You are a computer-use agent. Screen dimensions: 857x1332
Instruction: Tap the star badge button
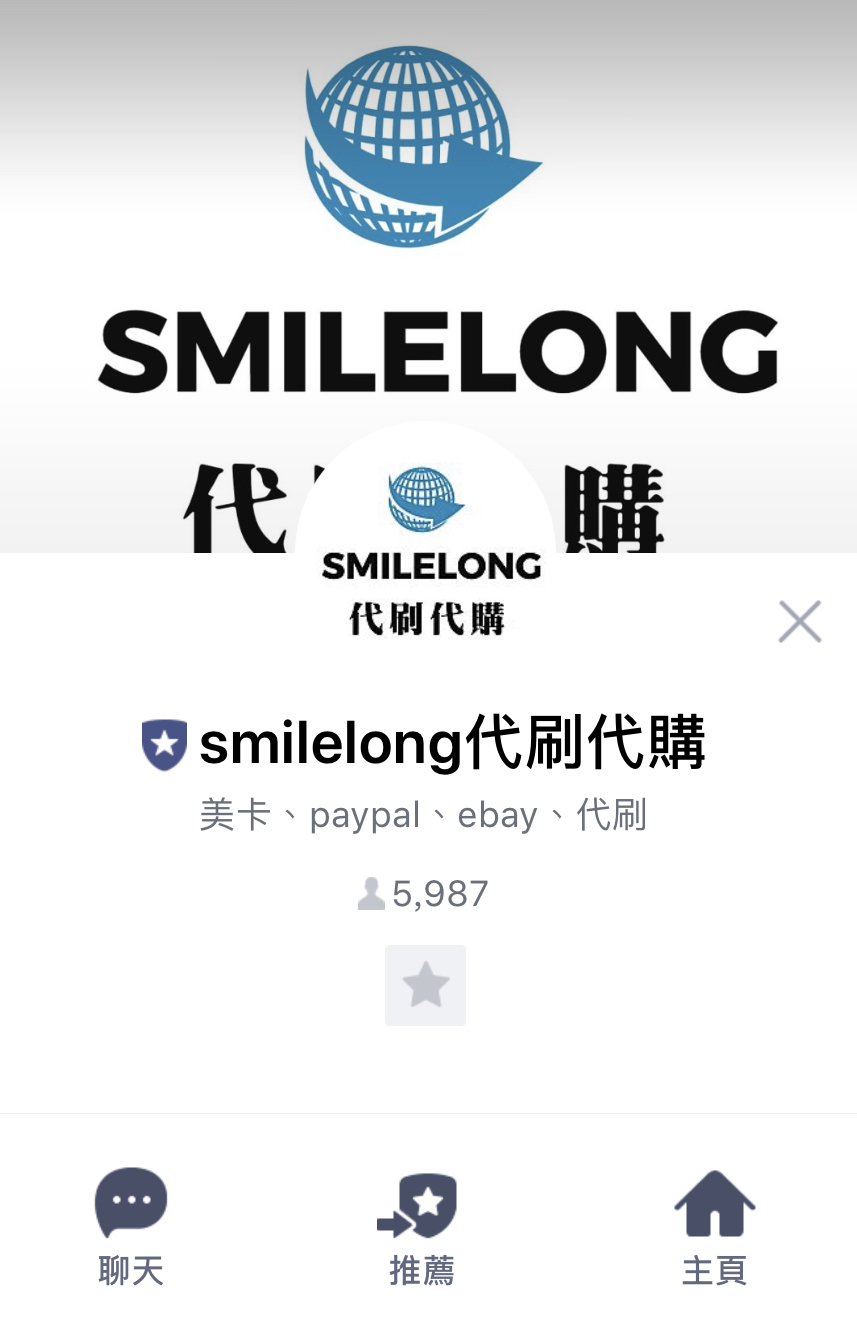pos(425,985)
